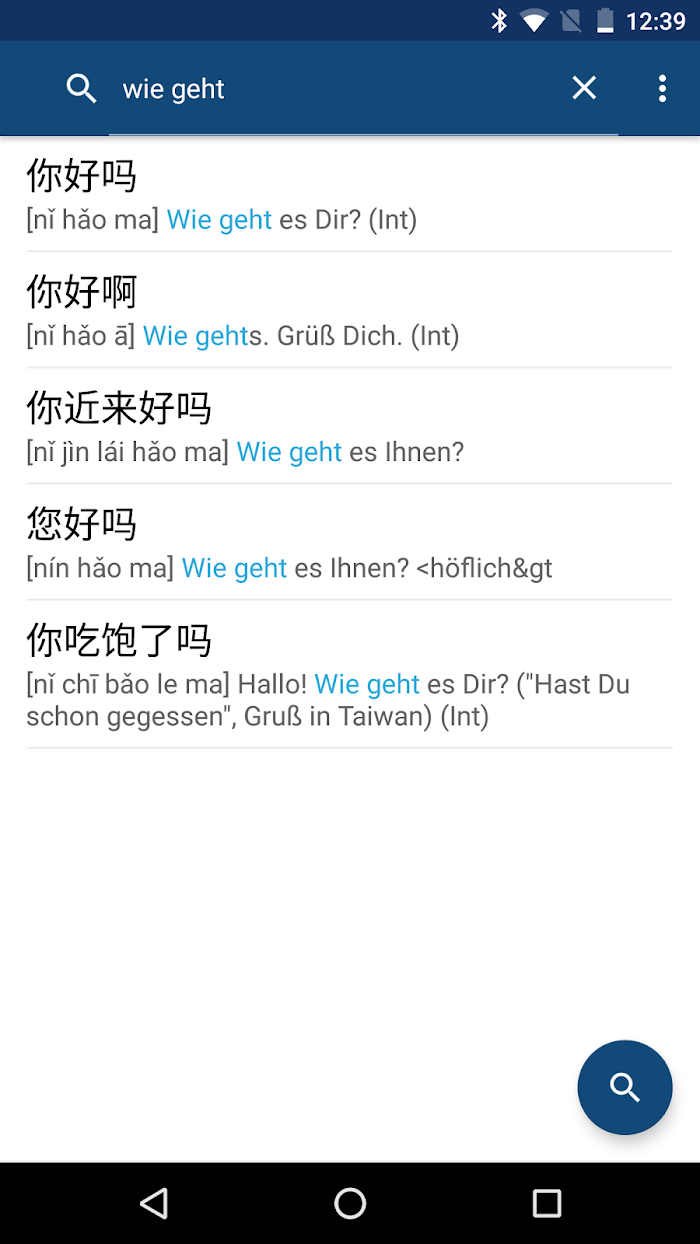The image size is (700, 1244).
Task: Tap the magnifier icon in the app bar
Action: point(81,88)
